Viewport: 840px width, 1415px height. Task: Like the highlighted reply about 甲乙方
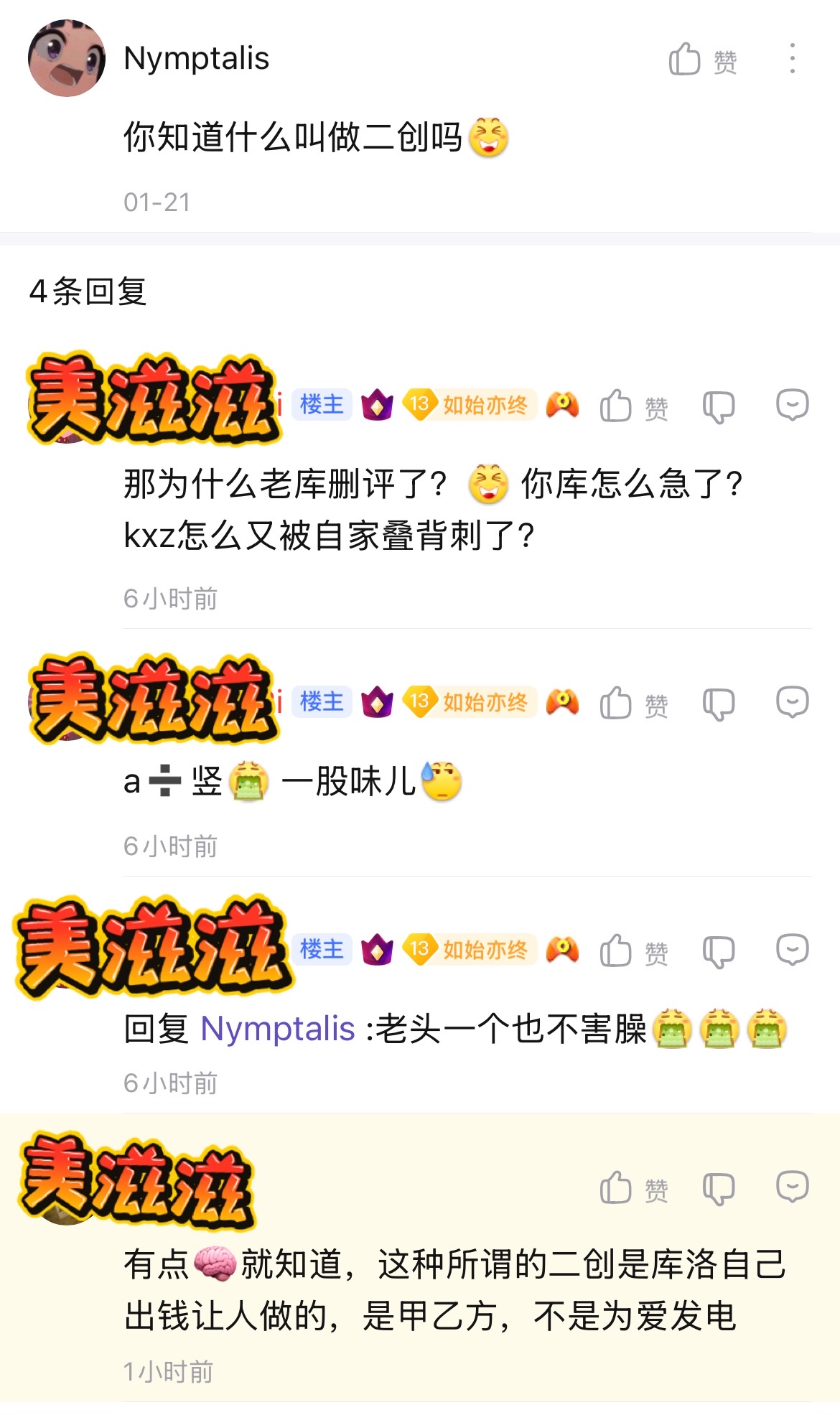[633, 1188]
